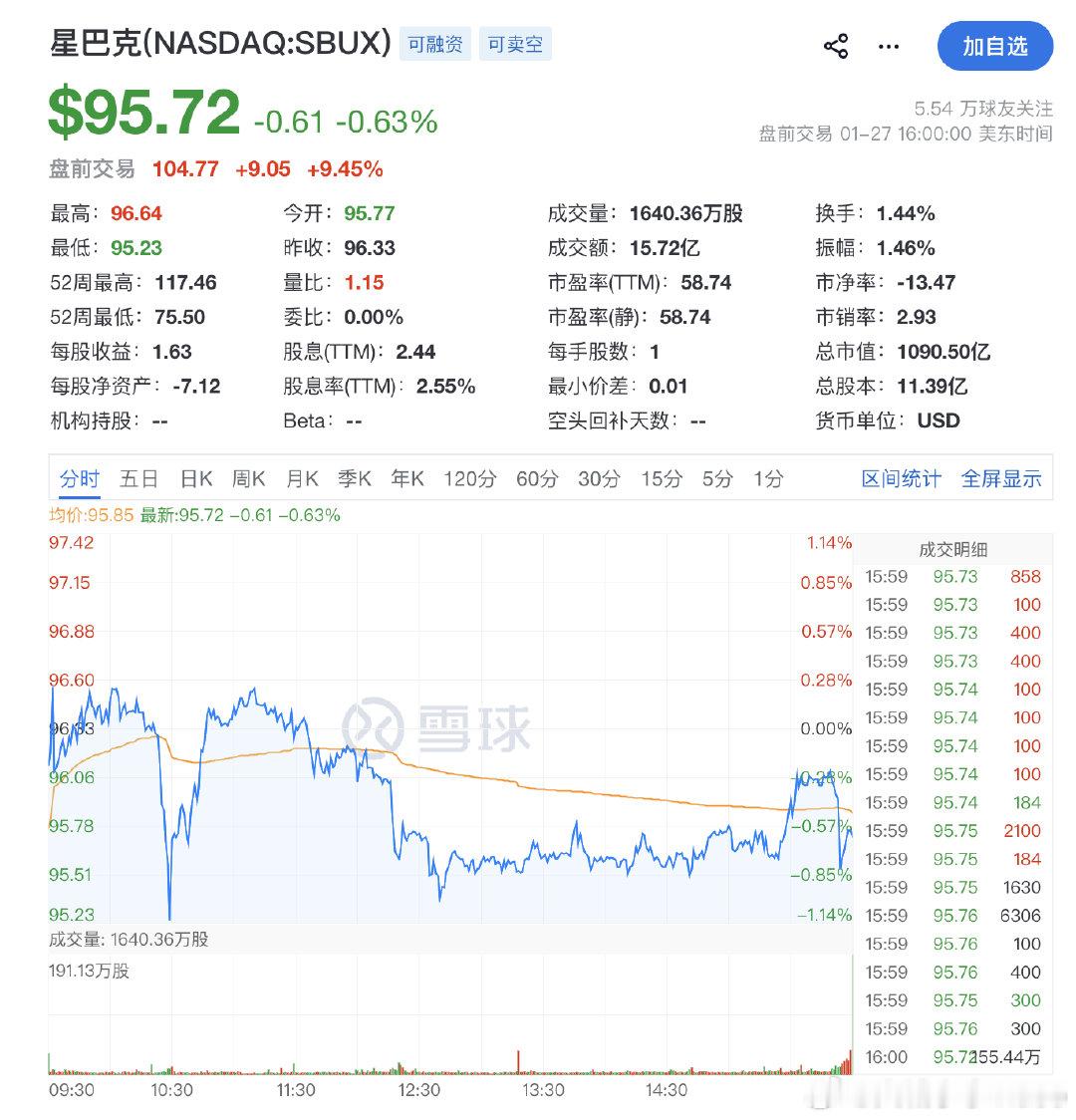Select the 30分 interval tab
The height and width of the screenshot is (1120, 1076).
coord(597,478)
